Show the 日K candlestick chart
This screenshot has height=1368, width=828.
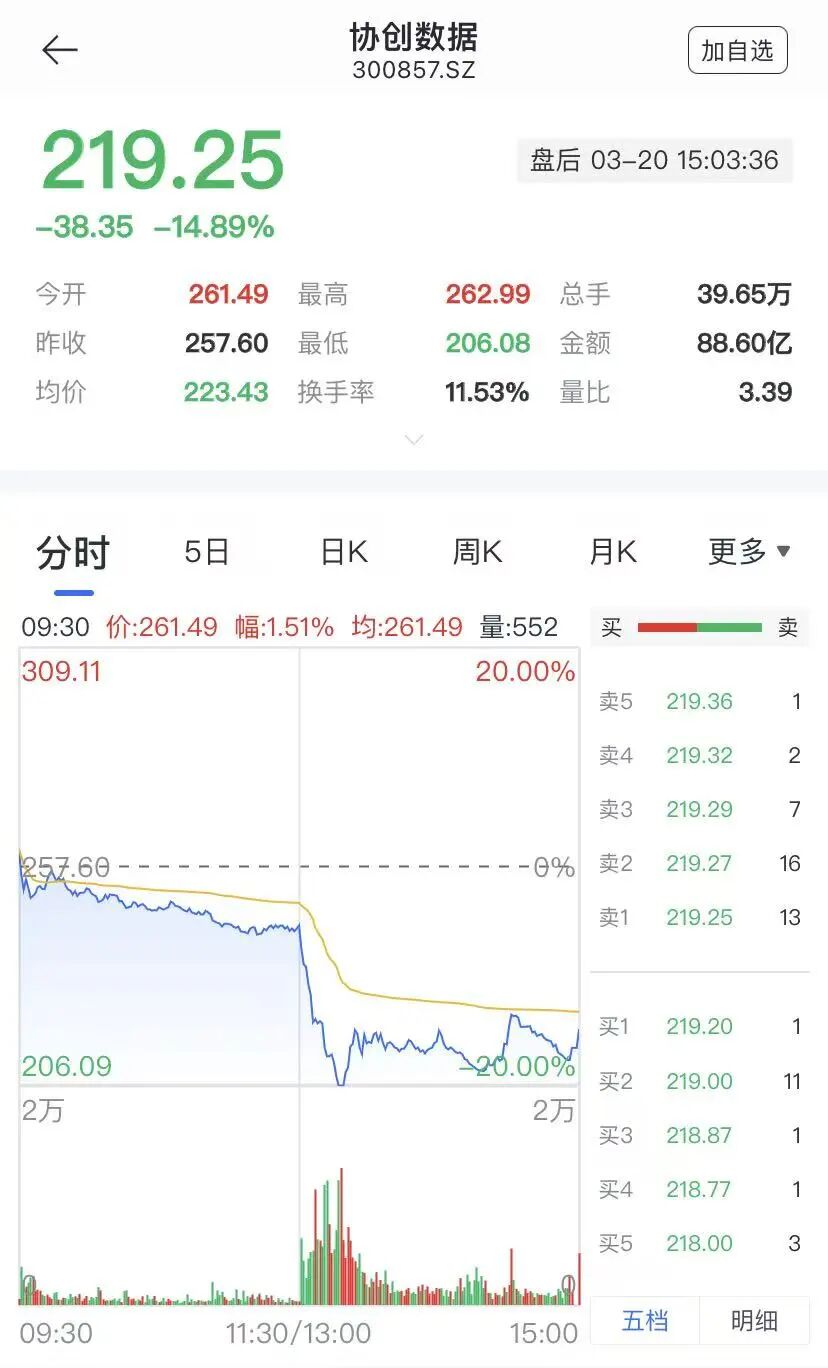pyautogui.click(x=344, y=552)
